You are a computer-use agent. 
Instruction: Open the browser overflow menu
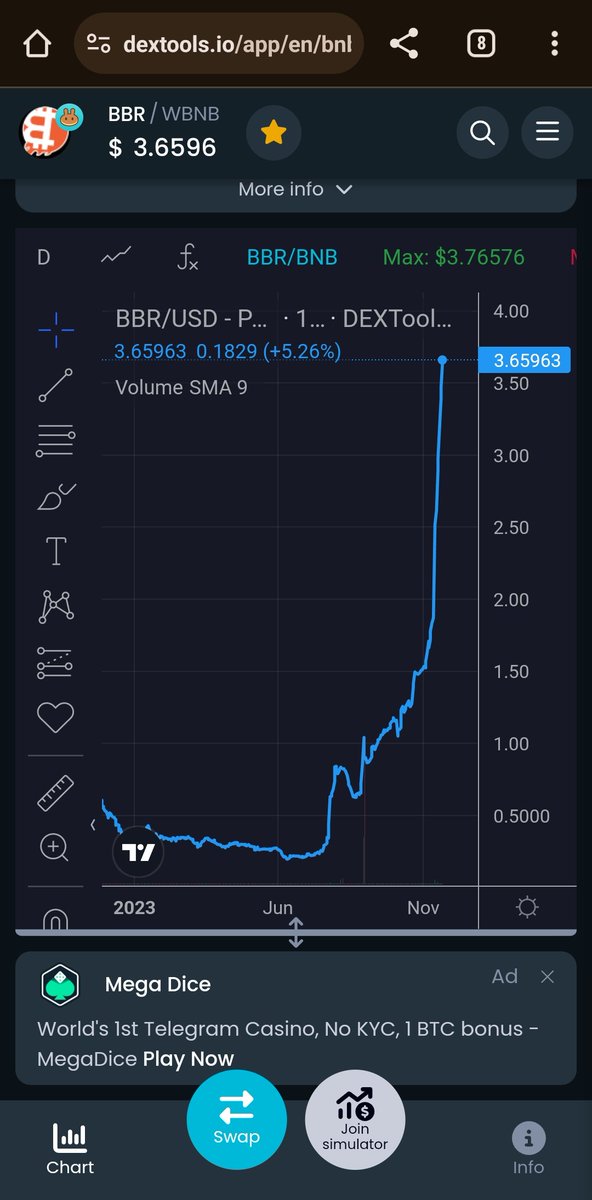point(555,44)
